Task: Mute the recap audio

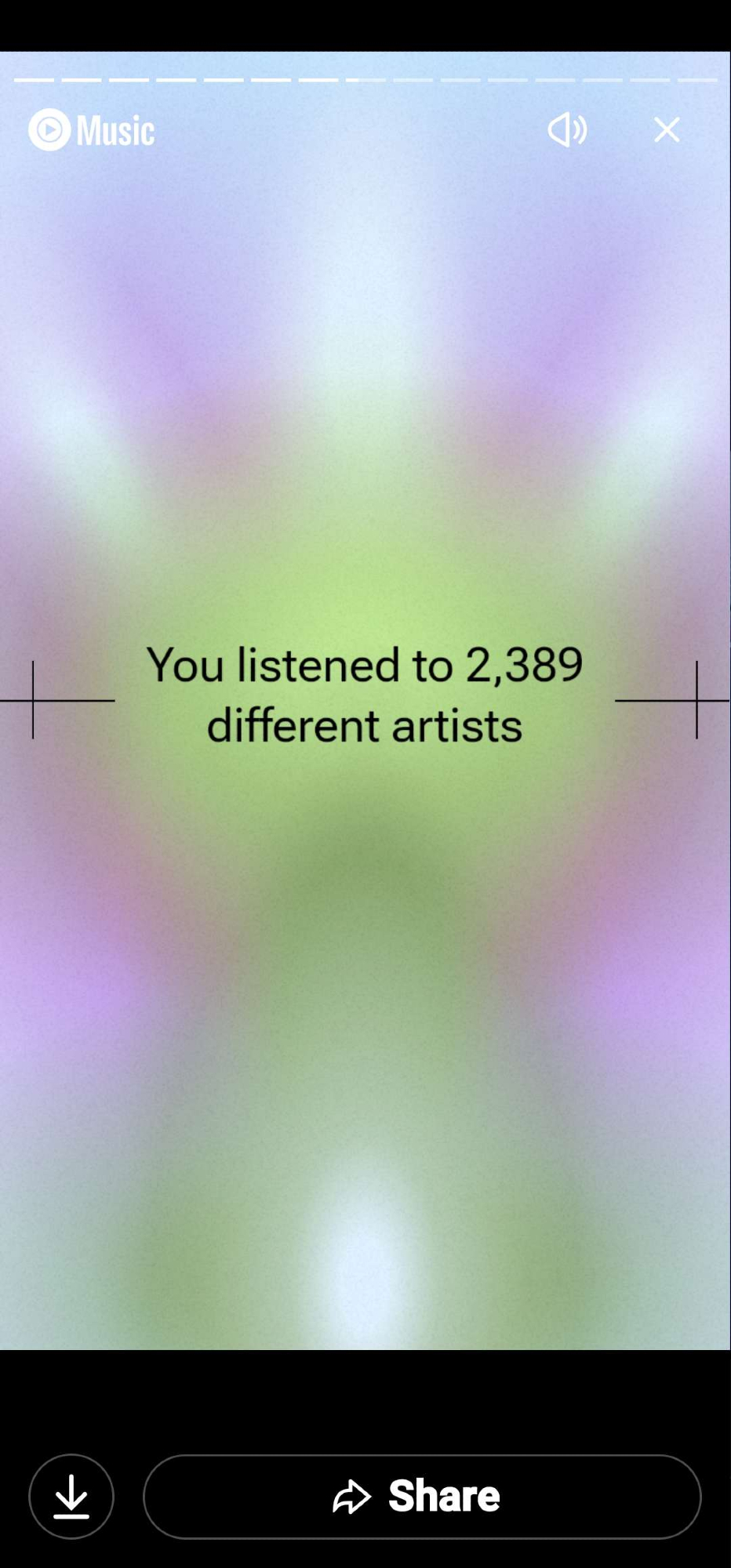Action: coord(567,130)
